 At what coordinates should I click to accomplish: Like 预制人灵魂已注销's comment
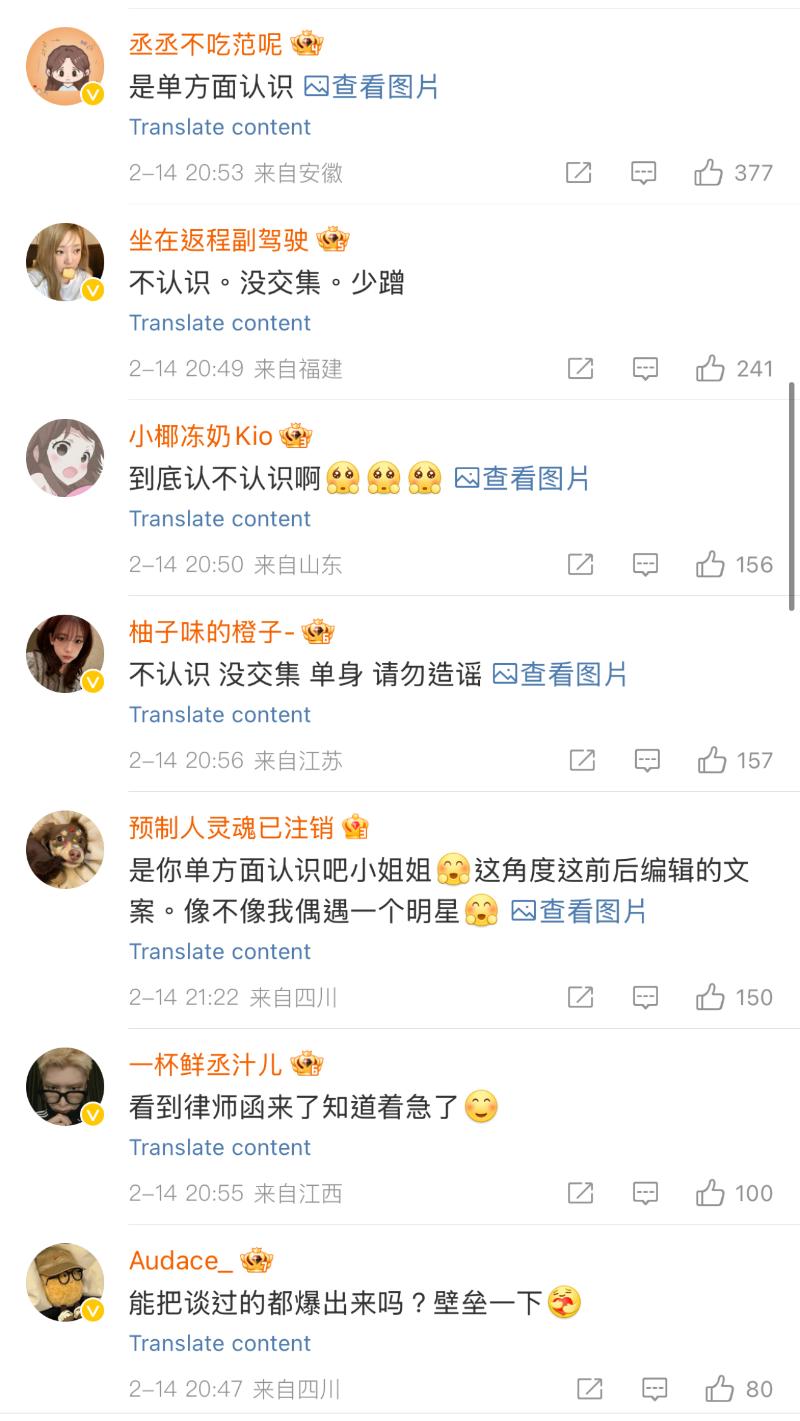coord(711,997)
